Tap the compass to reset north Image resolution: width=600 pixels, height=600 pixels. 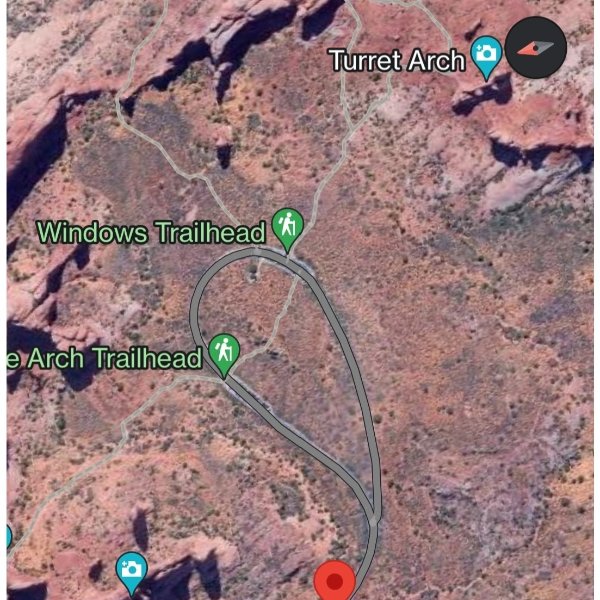(x=536, y=48)
